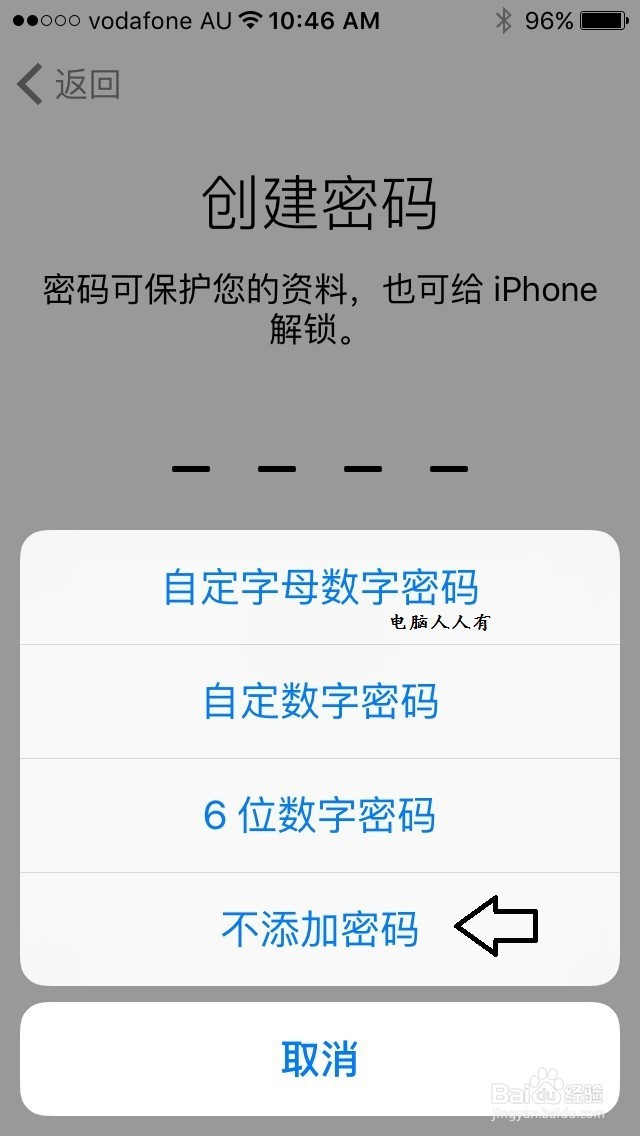Pick the 6 位数字密码 option

click(x=320, y=815)
